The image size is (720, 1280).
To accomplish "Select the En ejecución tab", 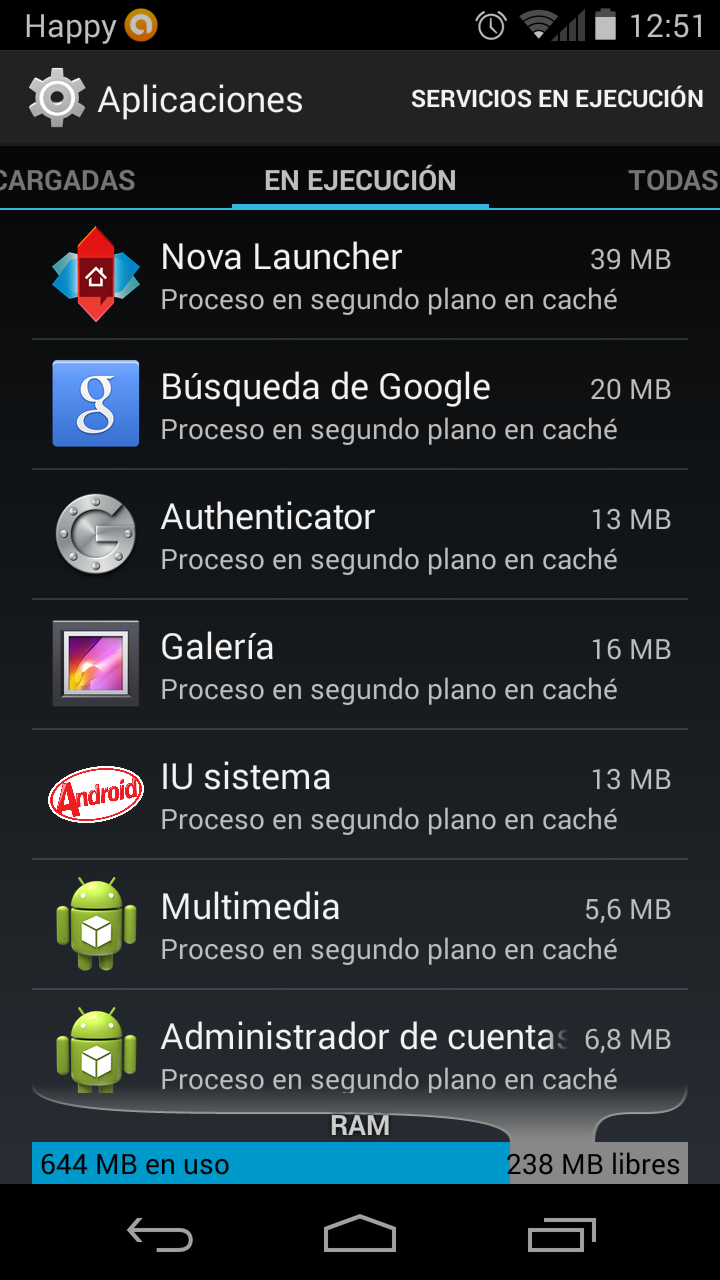I will [x=360, y=180].
